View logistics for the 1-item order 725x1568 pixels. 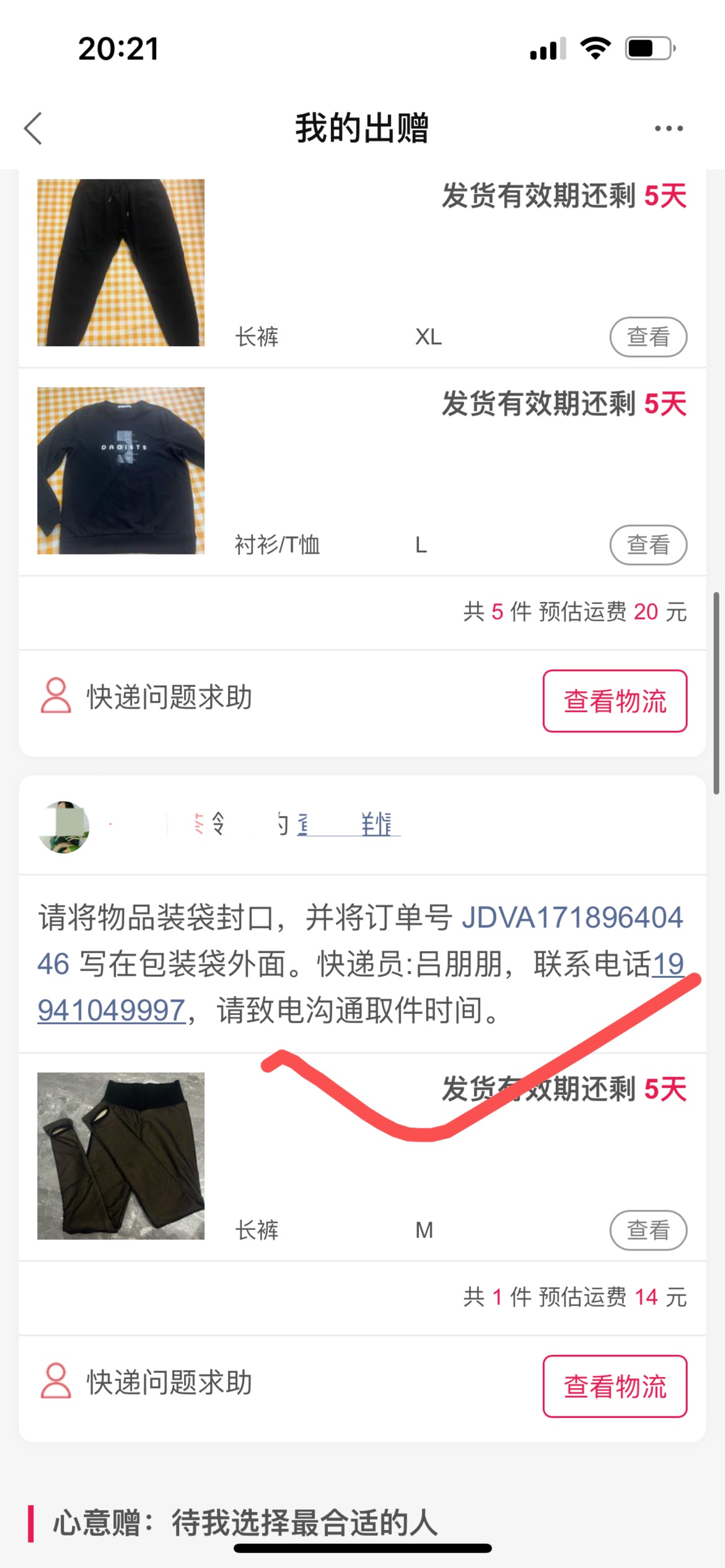pyautogui.click(x=615, y=1386)
